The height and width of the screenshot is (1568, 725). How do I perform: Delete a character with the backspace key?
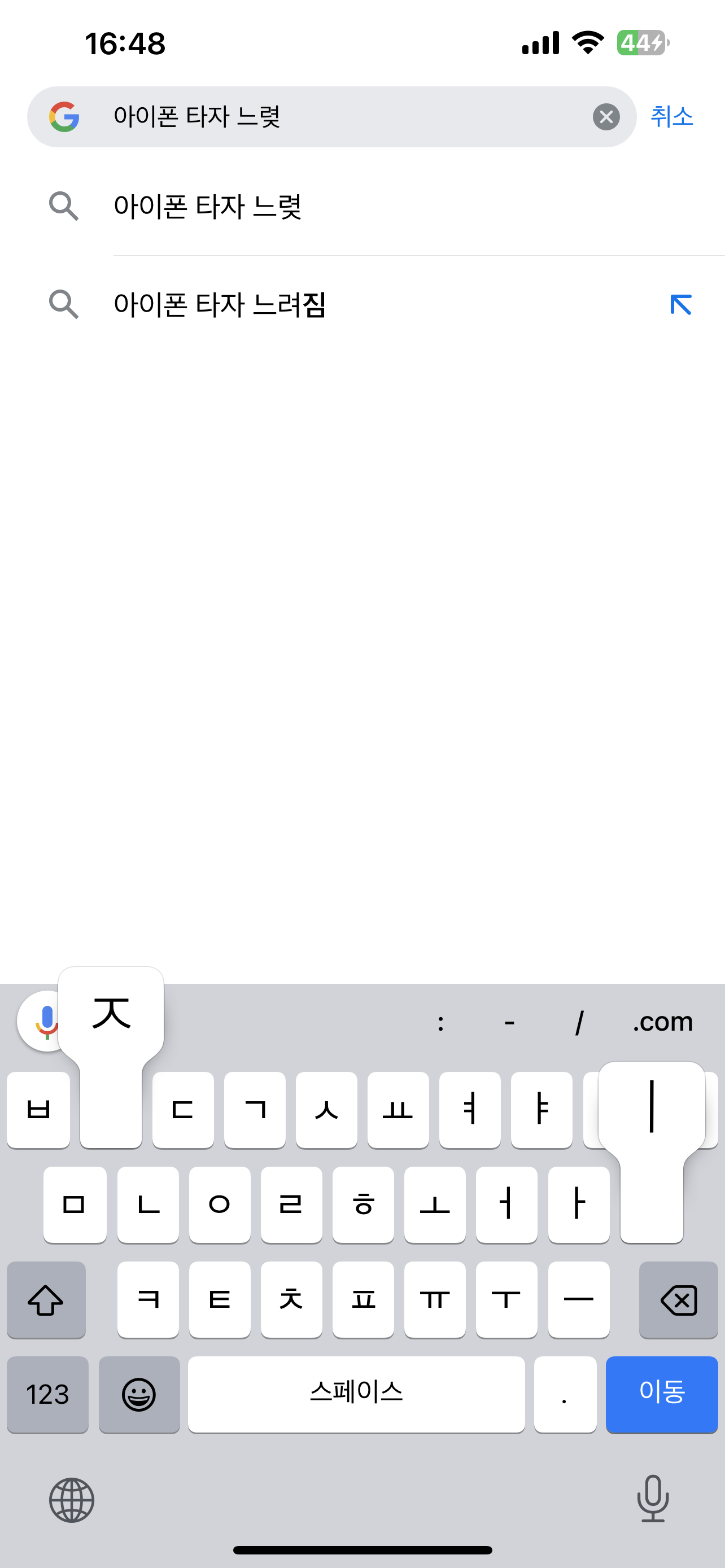tap(678, 1299)
